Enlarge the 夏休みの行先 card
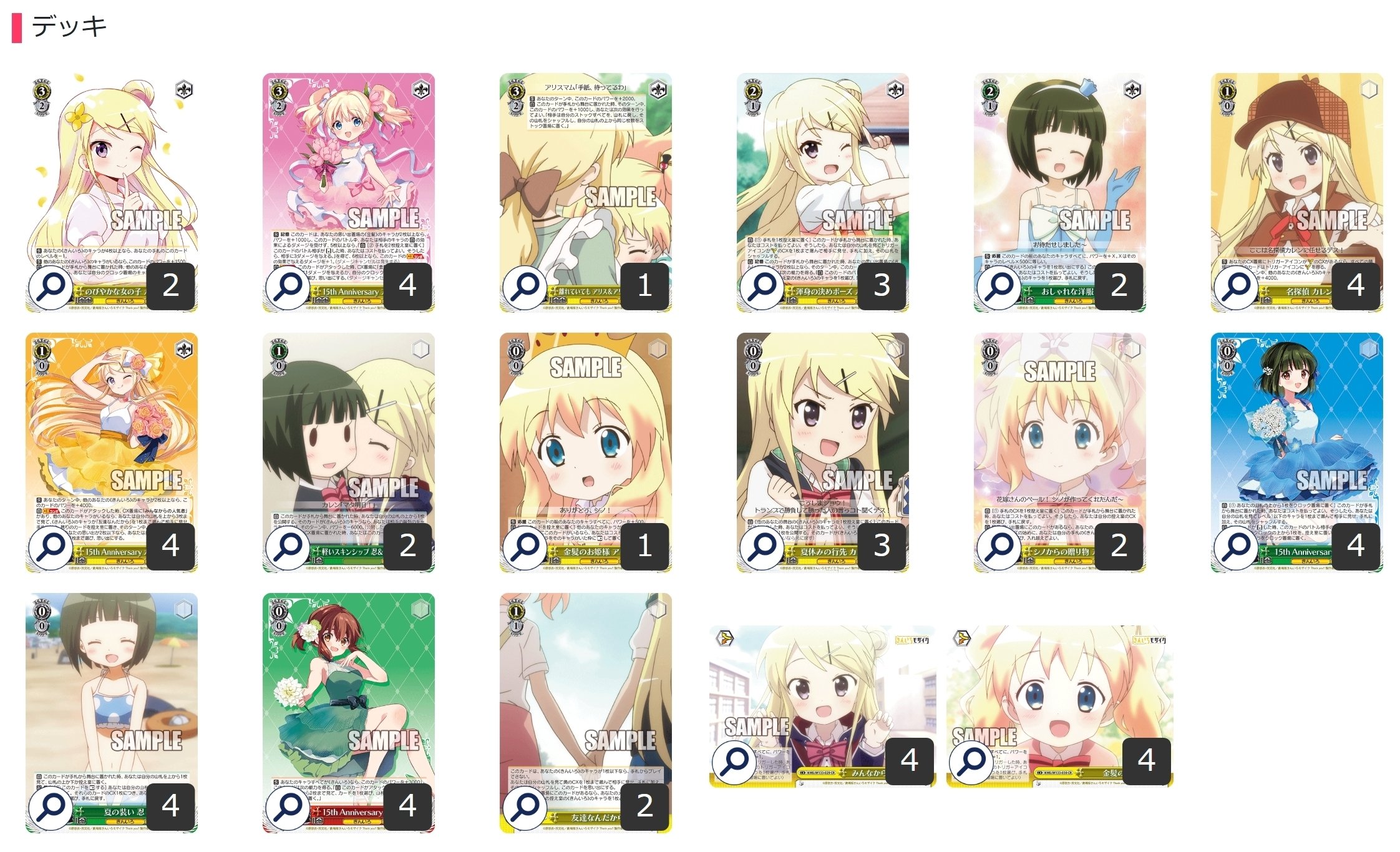The height and width of the screenshot is (852, 1400). coord(763,547)
